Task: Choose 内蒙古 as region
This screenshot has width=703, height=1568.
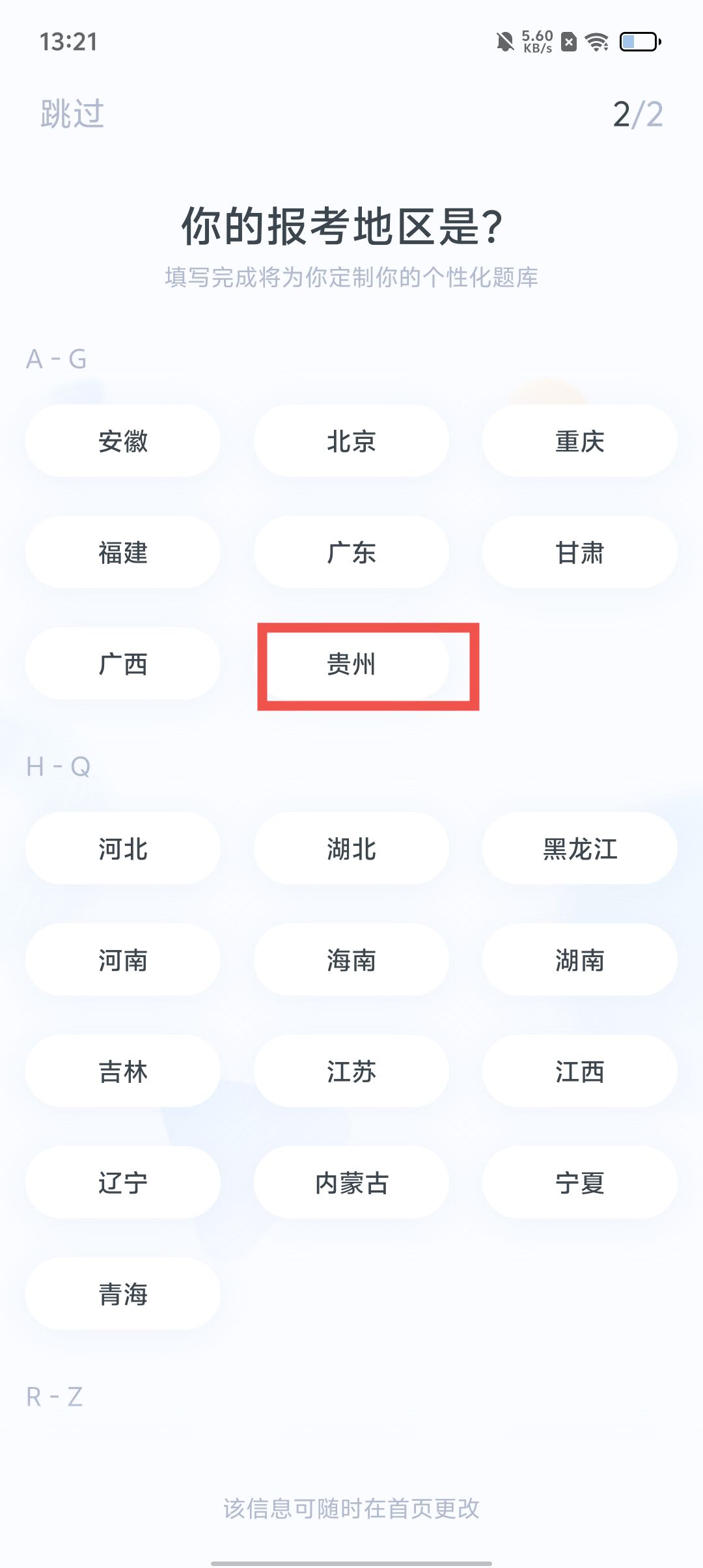Action: click(351, 1183)
